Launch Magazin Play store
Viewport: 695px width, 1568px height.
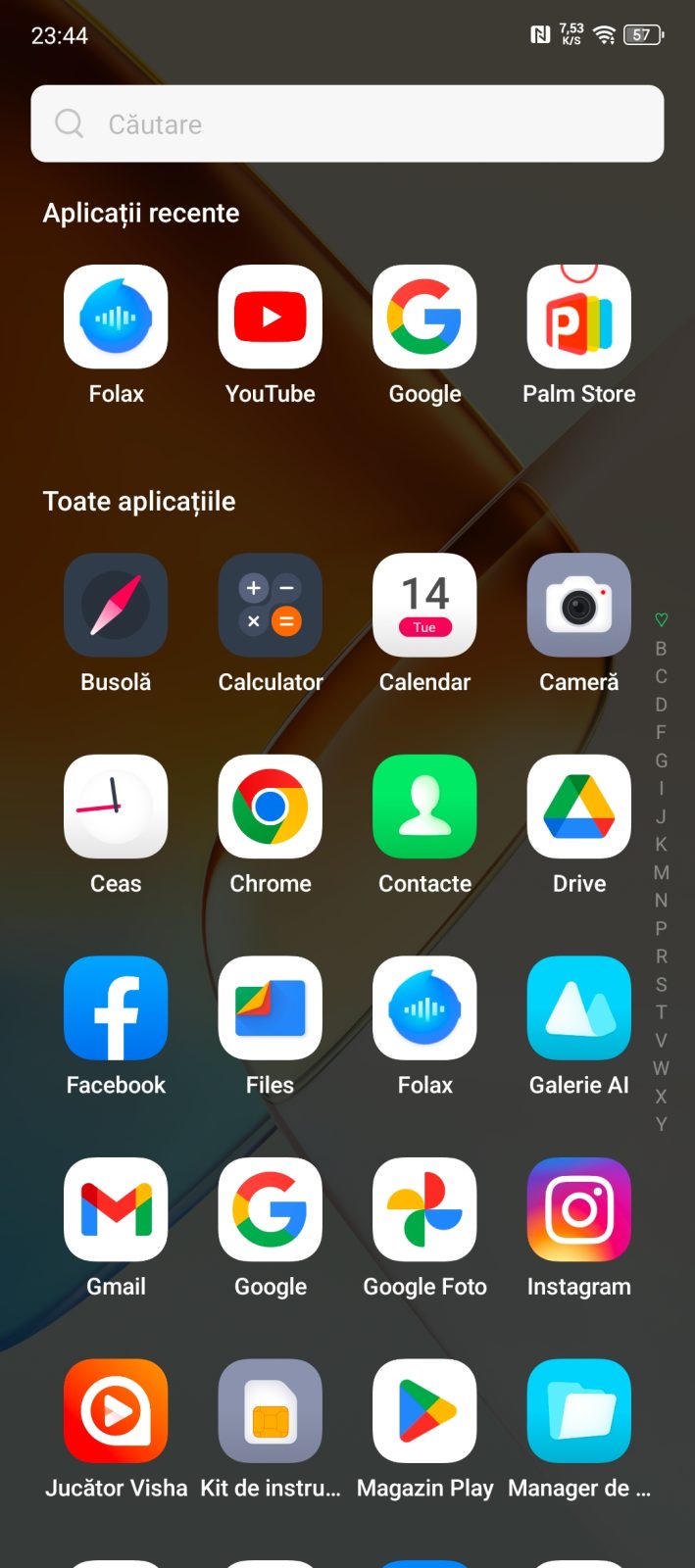424,1411
